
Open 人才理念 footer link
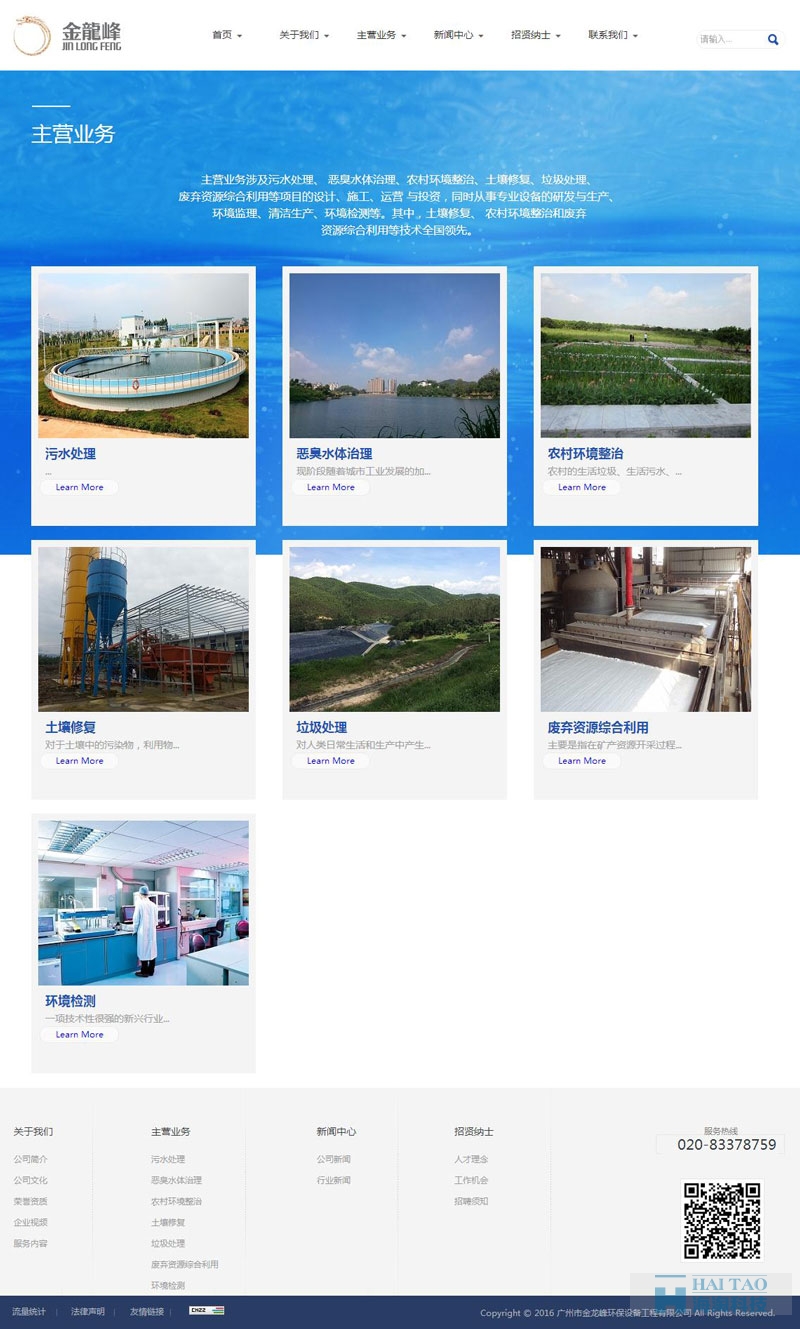471,1160
